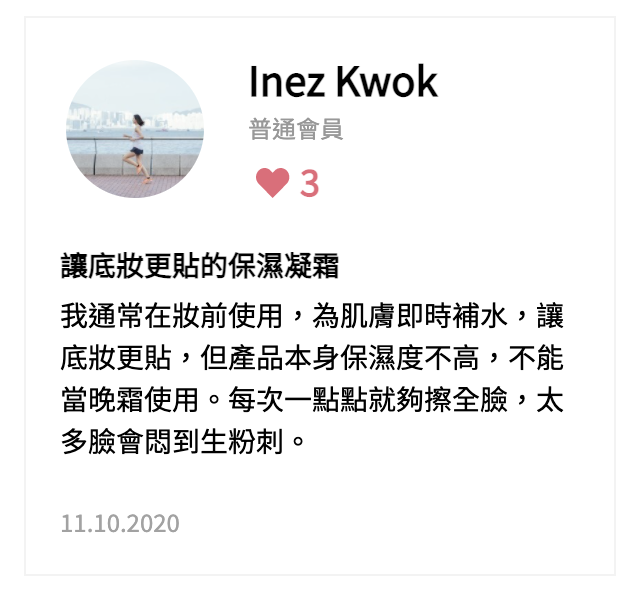Image resolution: width=644 pixels, height=600 pixels.
Task: Like Inez Kwok's review with the heart
Action: click(x=272, y=183)
